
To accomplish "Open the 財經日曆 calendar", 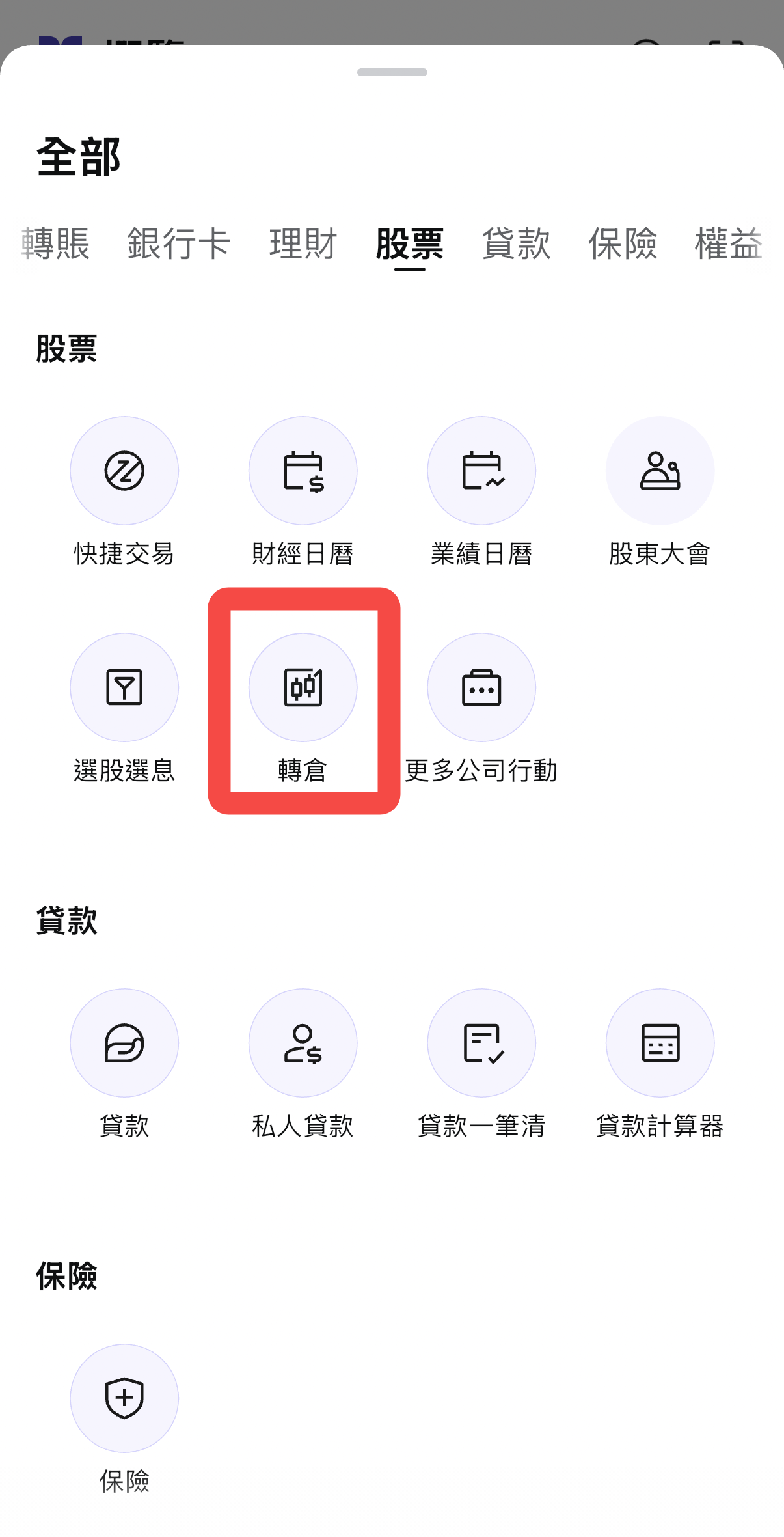I will coord(303,471).
